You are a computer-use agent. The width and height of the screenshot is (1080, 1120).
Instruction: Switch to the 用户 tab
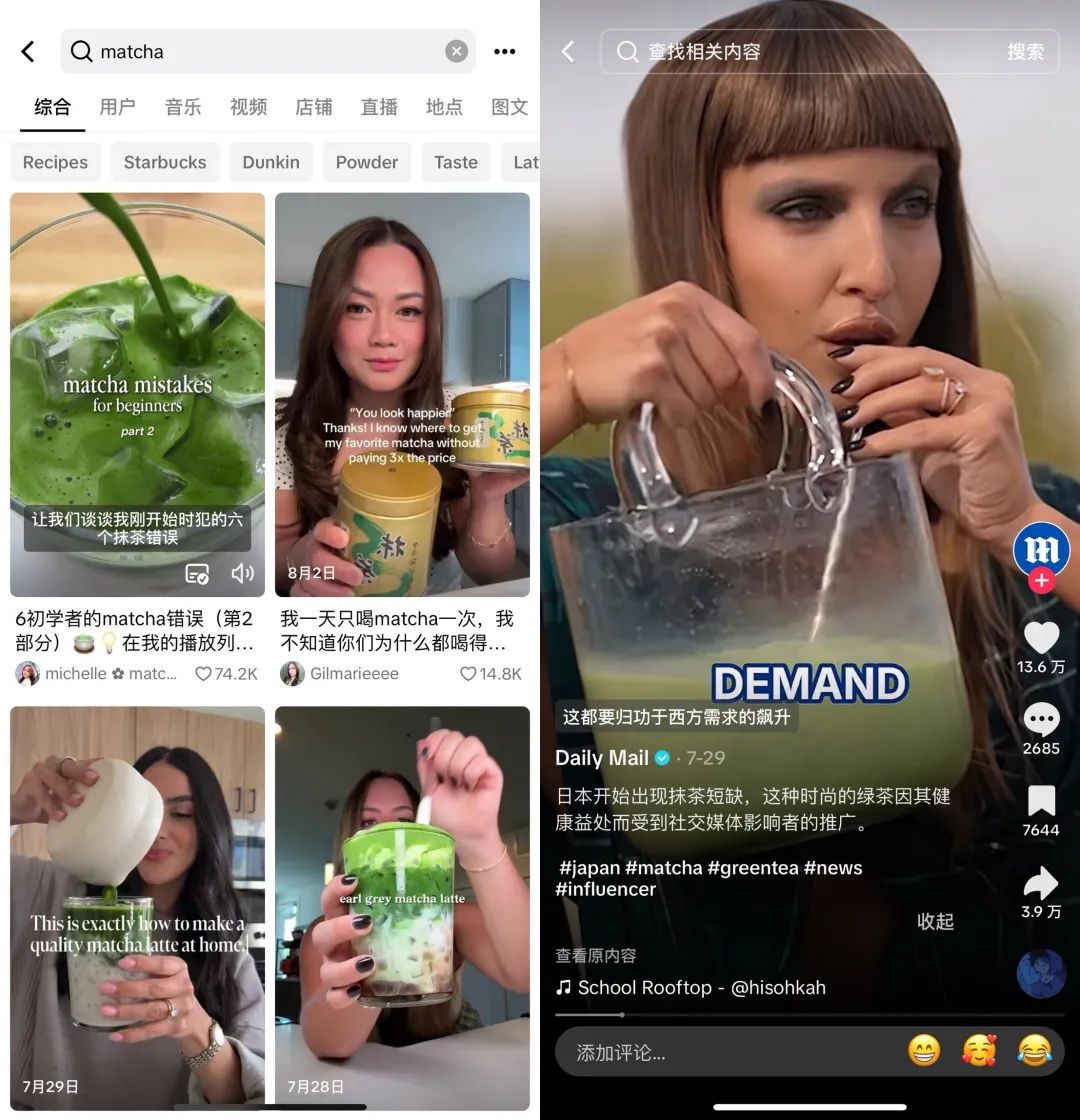(x=117, y=107)
